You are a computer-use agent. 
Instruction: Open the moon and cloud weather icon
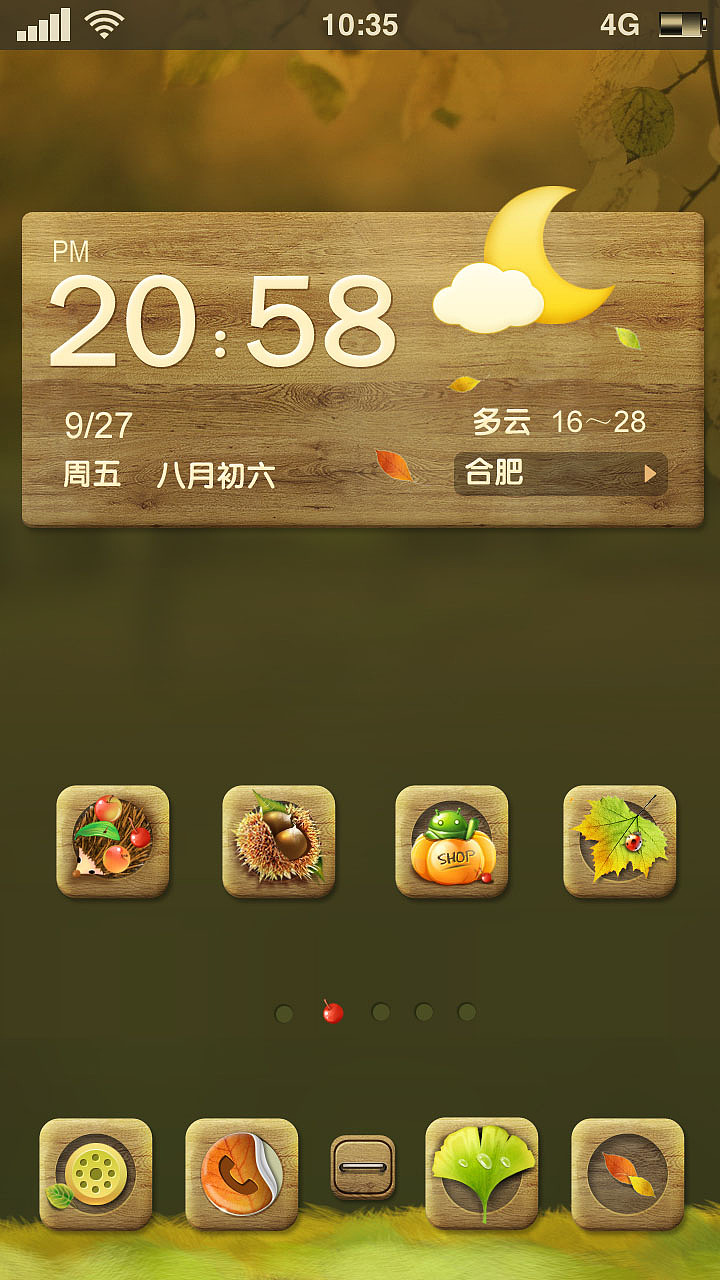click(522, 262)
